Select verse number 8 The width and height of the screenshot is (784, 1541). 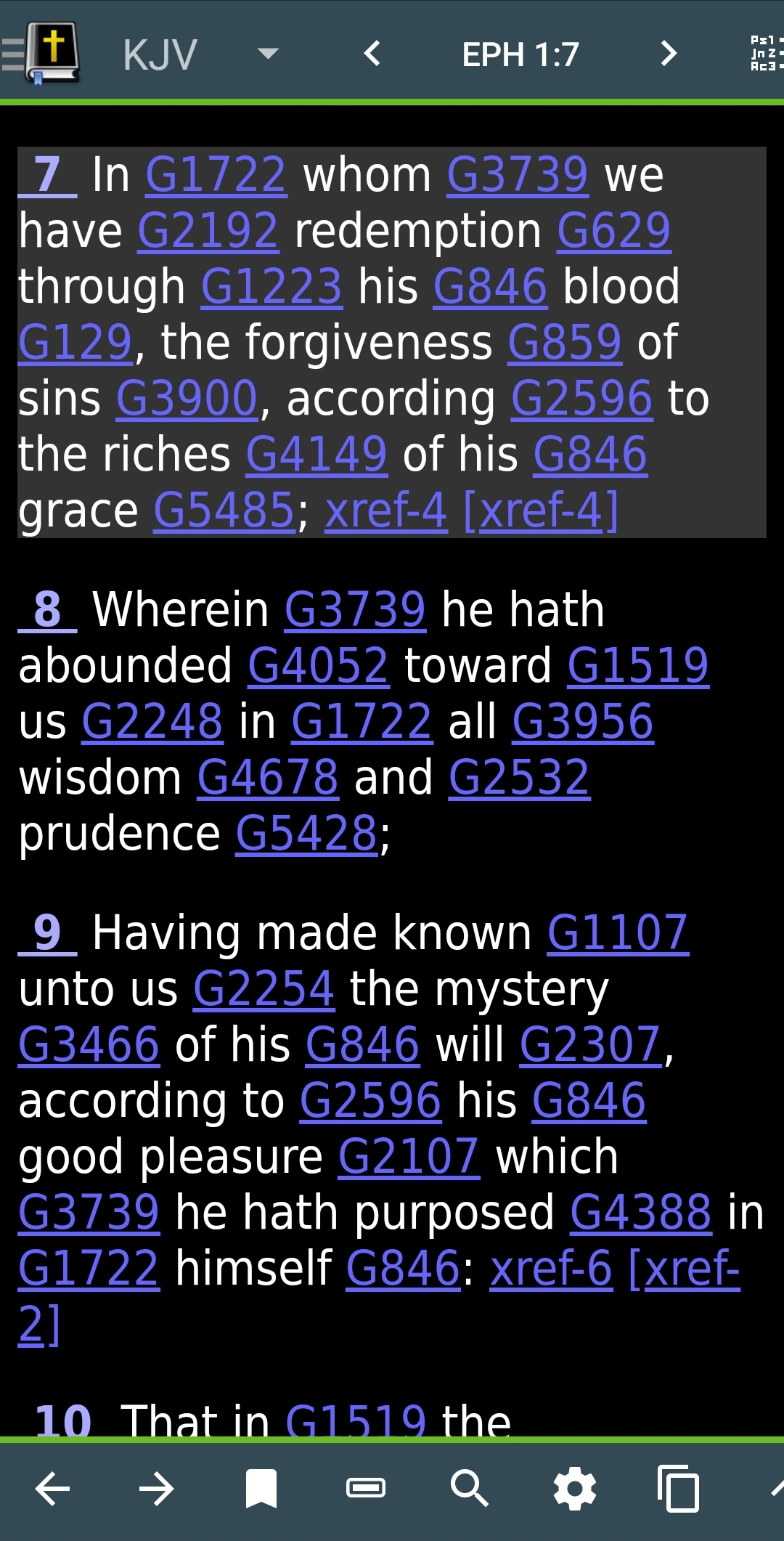pyautogui.click(x=47, y=610)
